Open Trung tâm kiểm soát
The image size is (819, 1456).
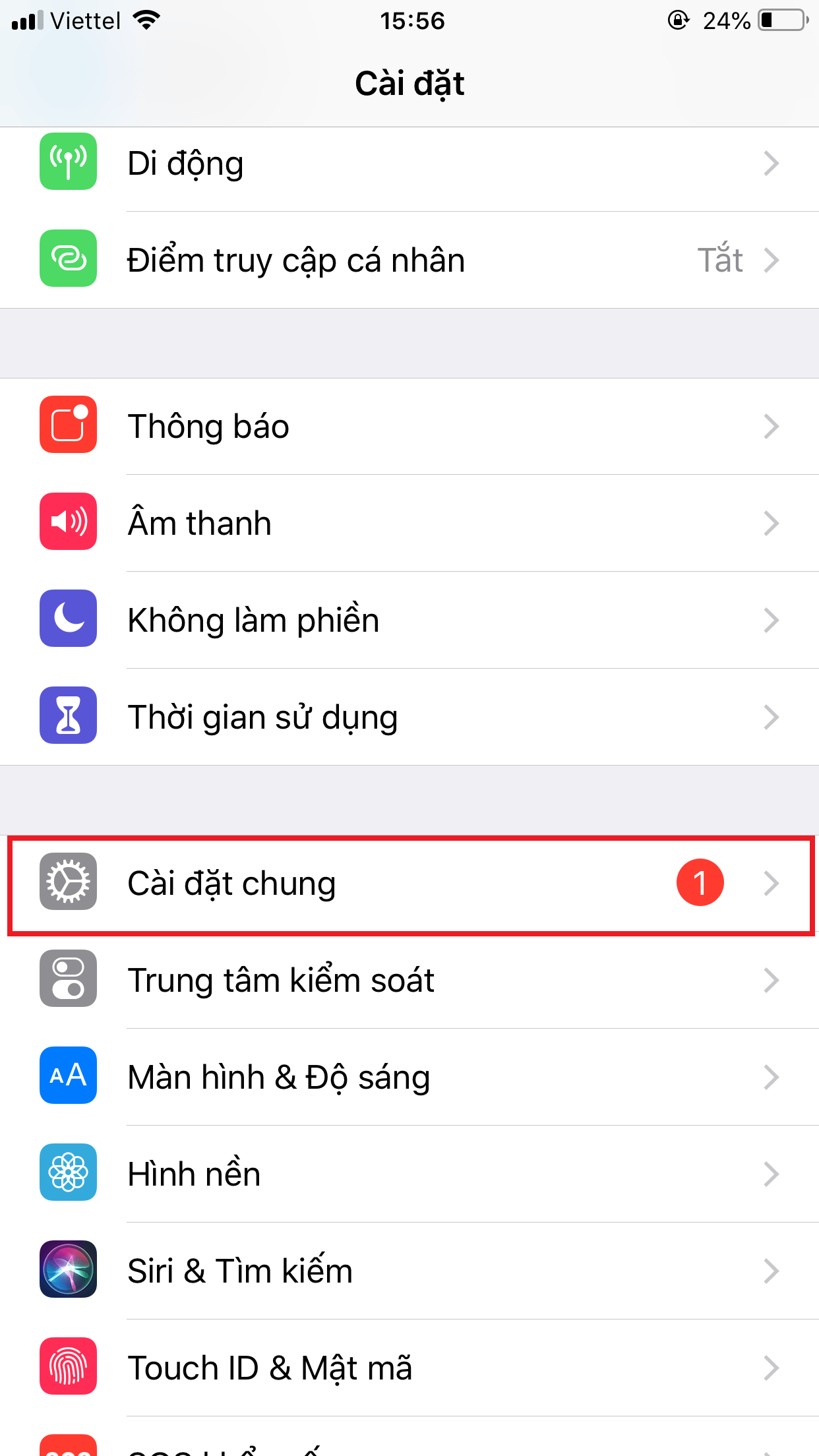pos(409,980)
